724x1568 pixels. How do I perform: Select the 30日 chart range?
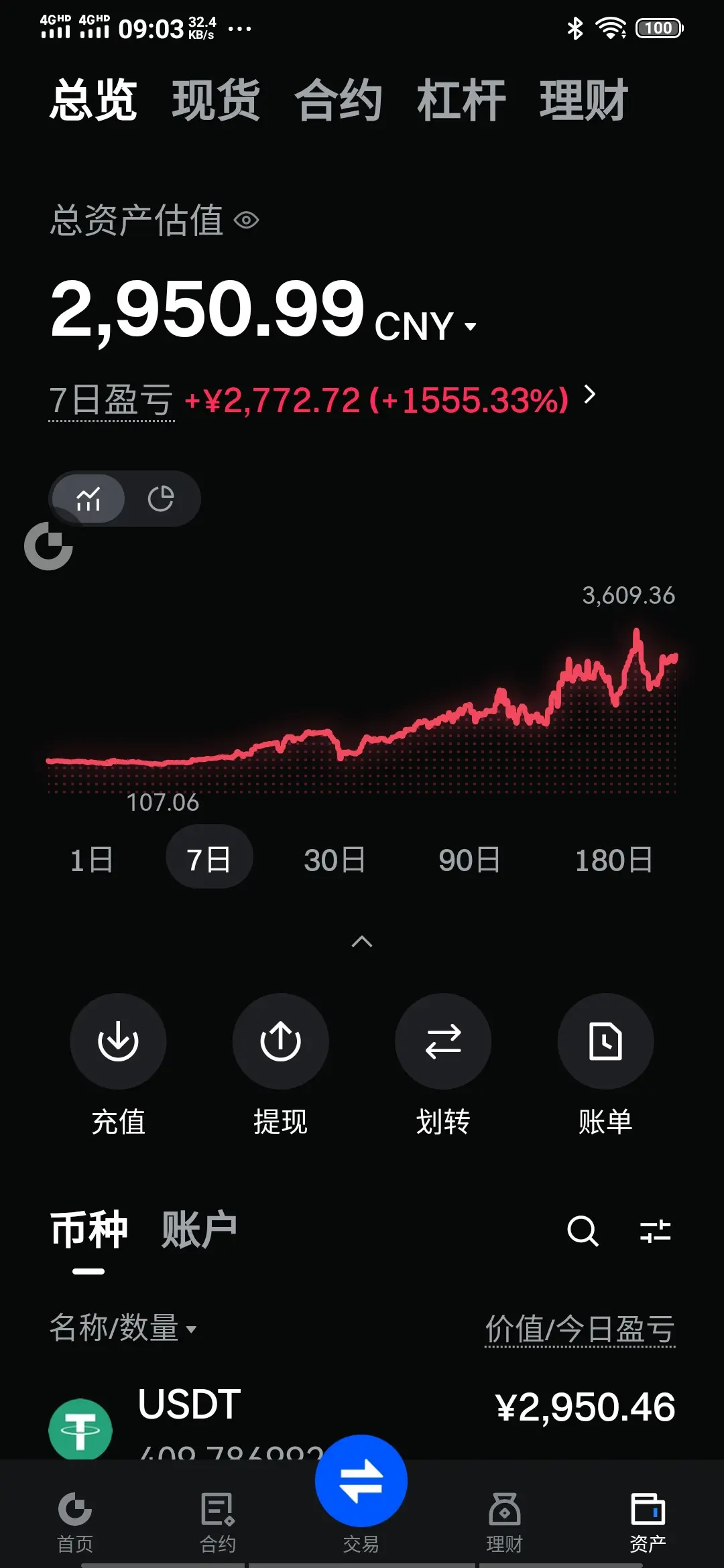coord(335,860)
